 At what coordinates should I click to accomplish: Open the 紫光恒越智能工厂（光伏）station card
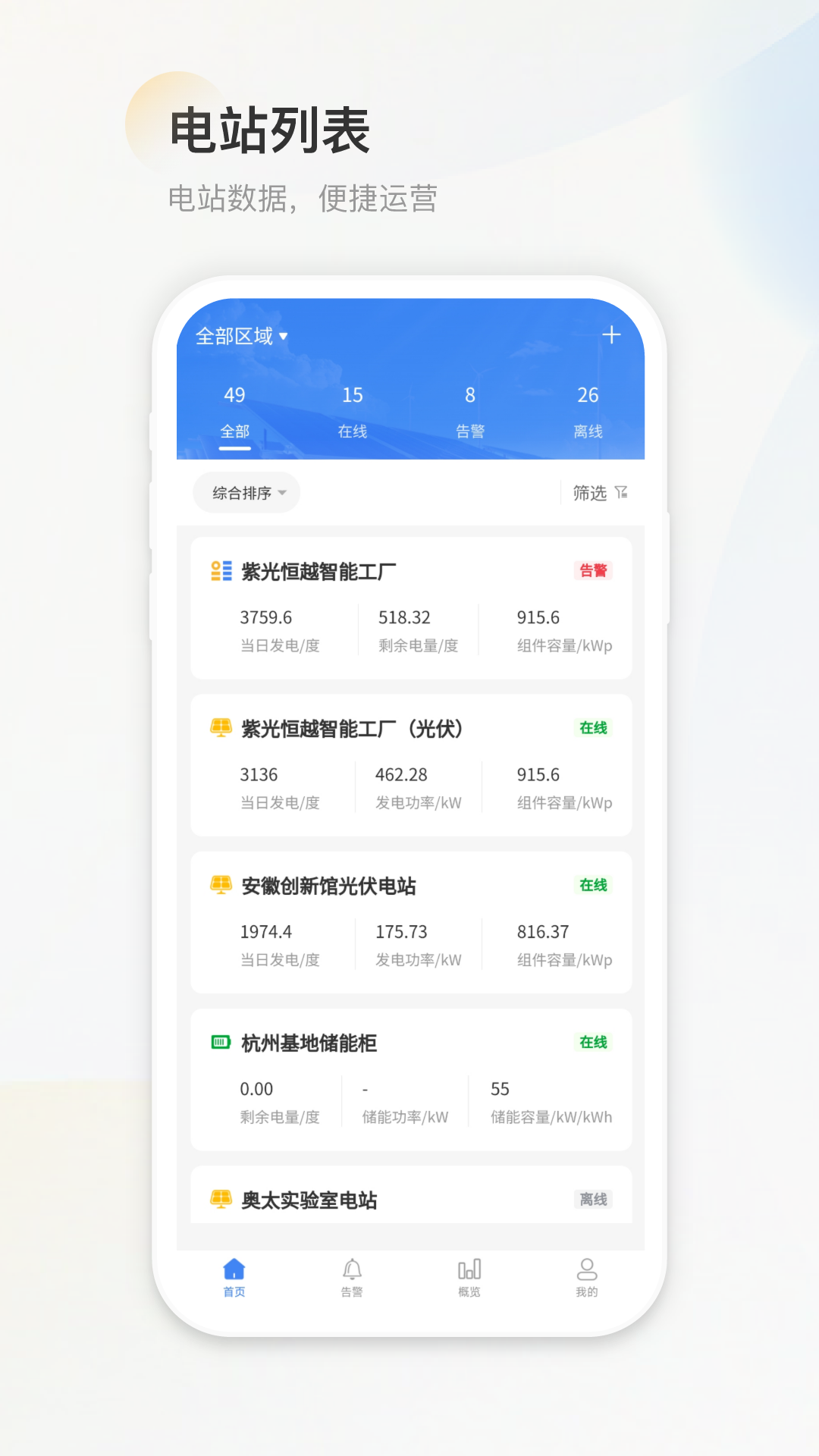(x=410, y=764)
